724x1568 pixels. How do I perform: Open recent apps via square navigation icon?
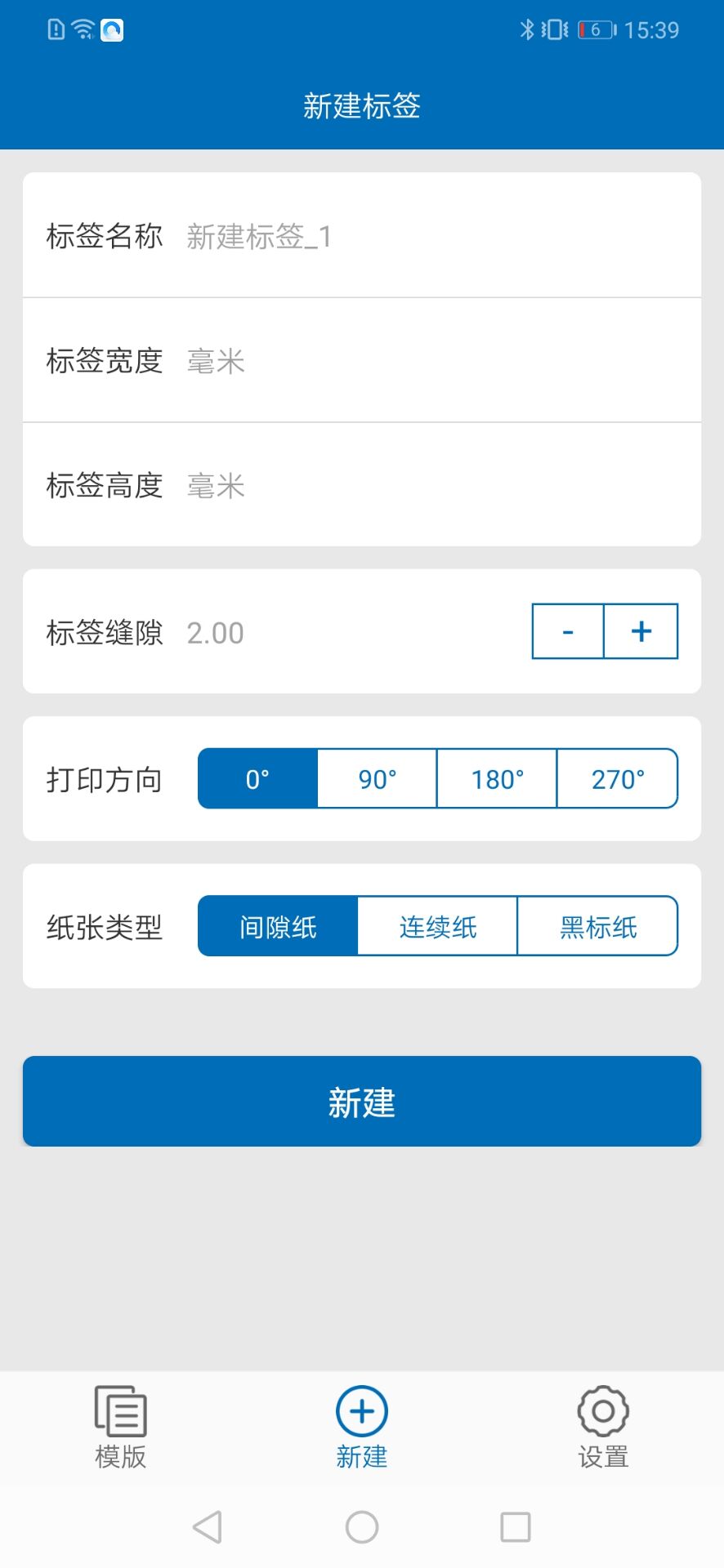515,1524
